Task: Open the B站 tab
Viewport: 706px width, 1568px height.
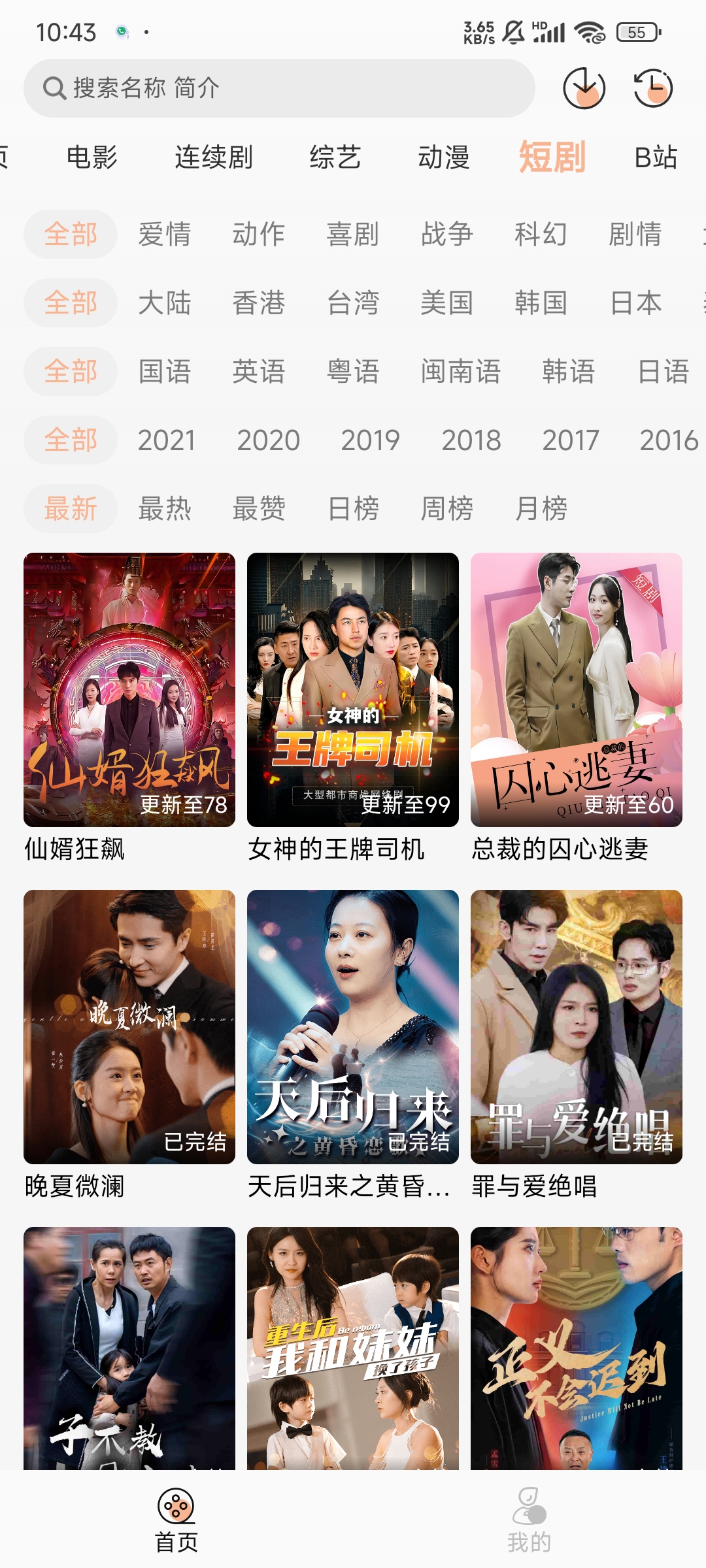Action: (x=656, y=157)
